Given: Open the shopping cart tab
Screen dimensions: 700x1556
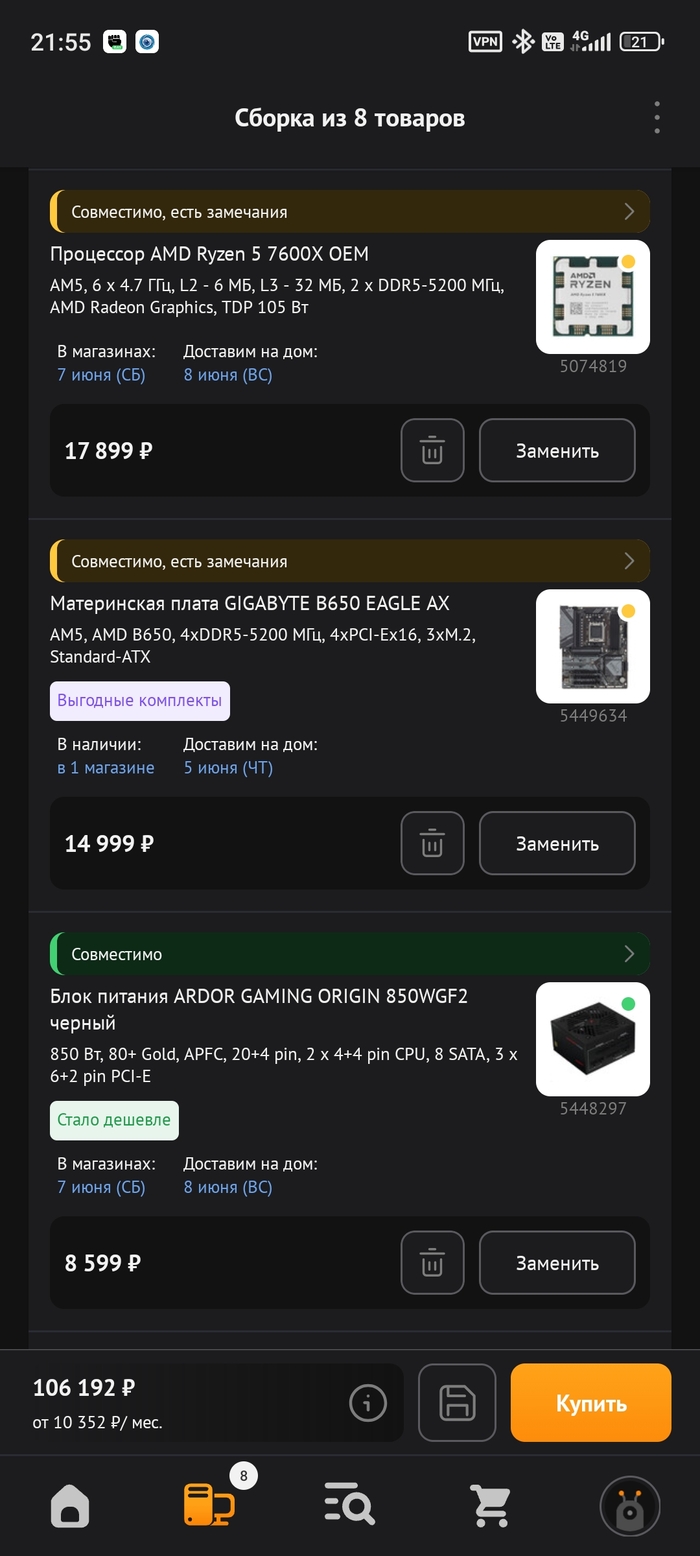Looking at the screenshot, I should tap(490, 1505).
